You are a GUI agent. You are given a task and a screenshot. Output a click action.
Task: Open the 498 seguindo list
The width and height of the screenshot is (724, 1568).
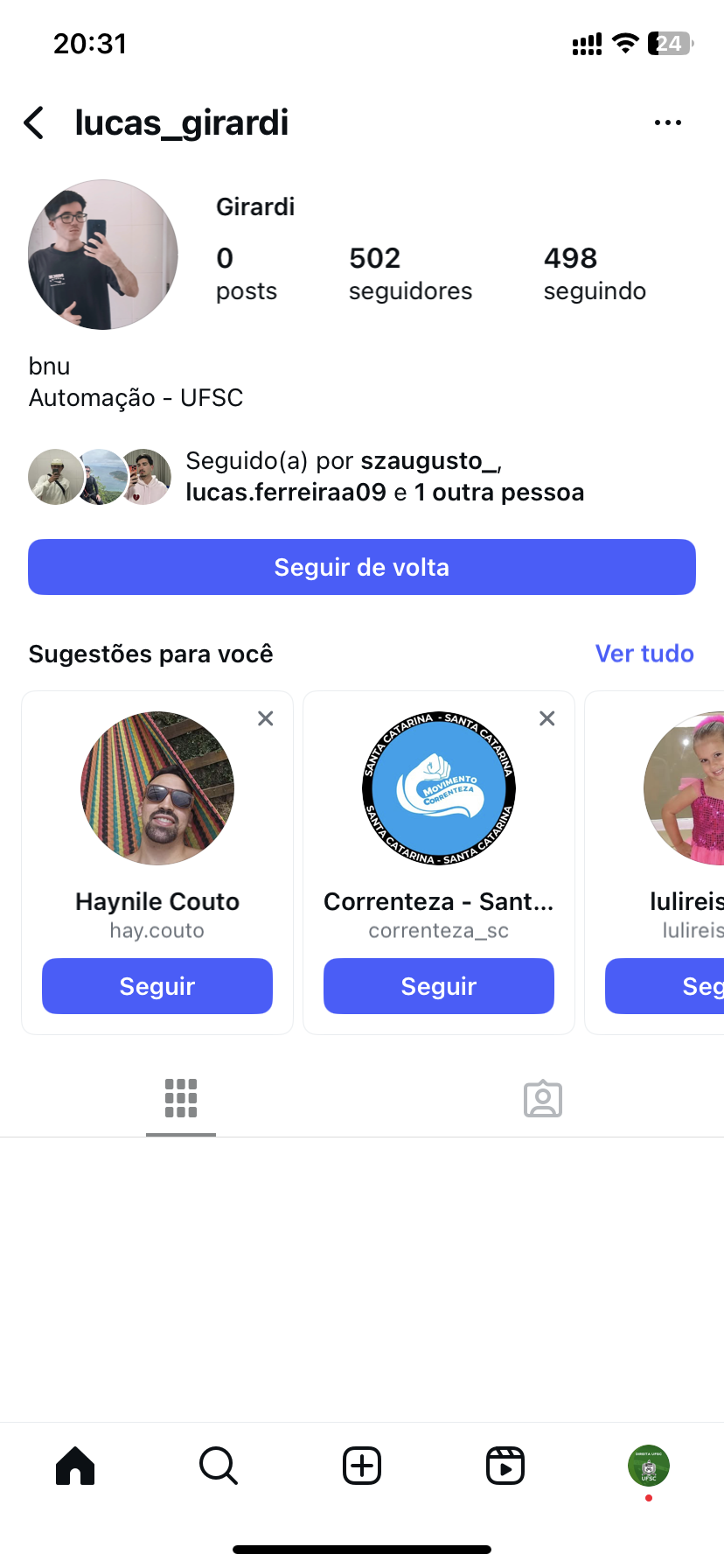595,273
